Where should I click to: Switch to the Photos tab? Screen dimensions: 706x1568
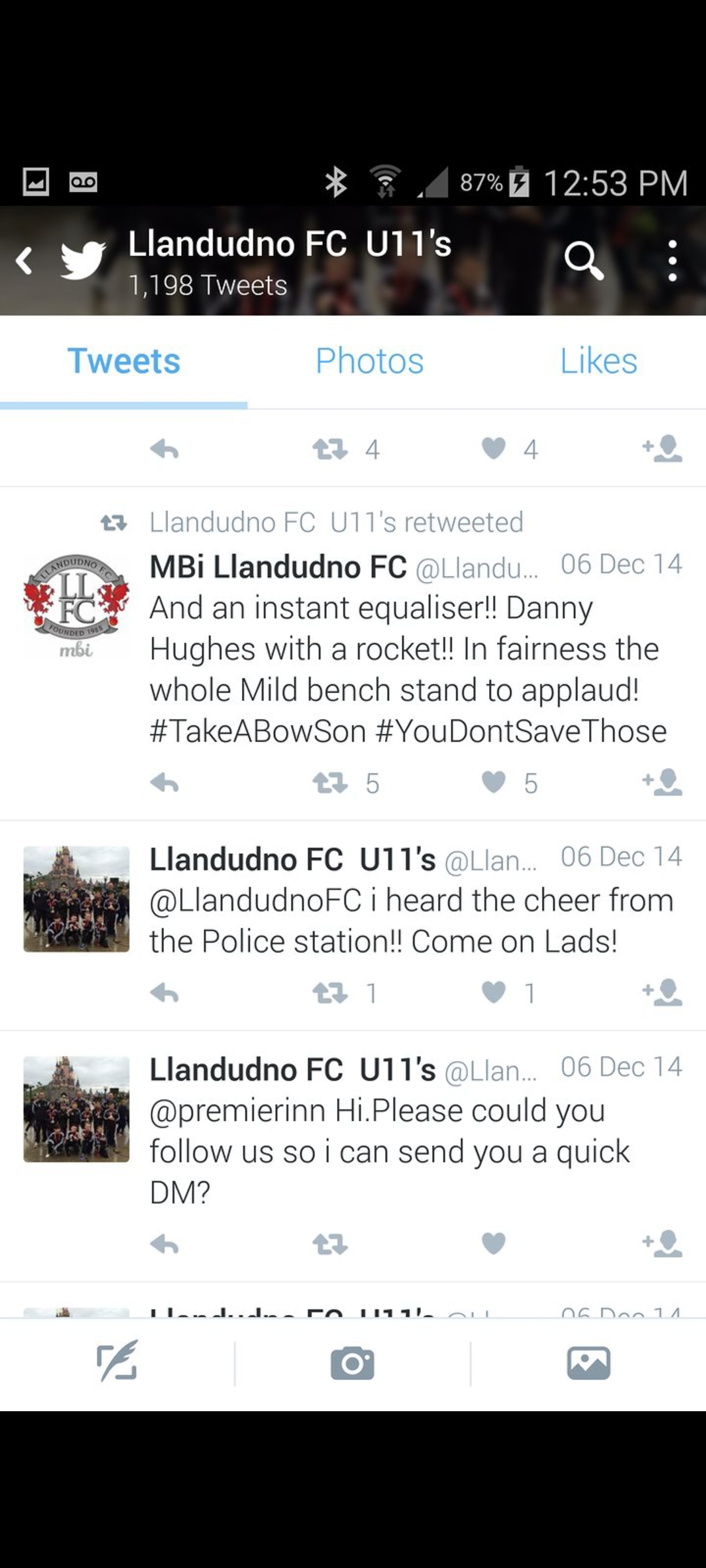[369, 361]
